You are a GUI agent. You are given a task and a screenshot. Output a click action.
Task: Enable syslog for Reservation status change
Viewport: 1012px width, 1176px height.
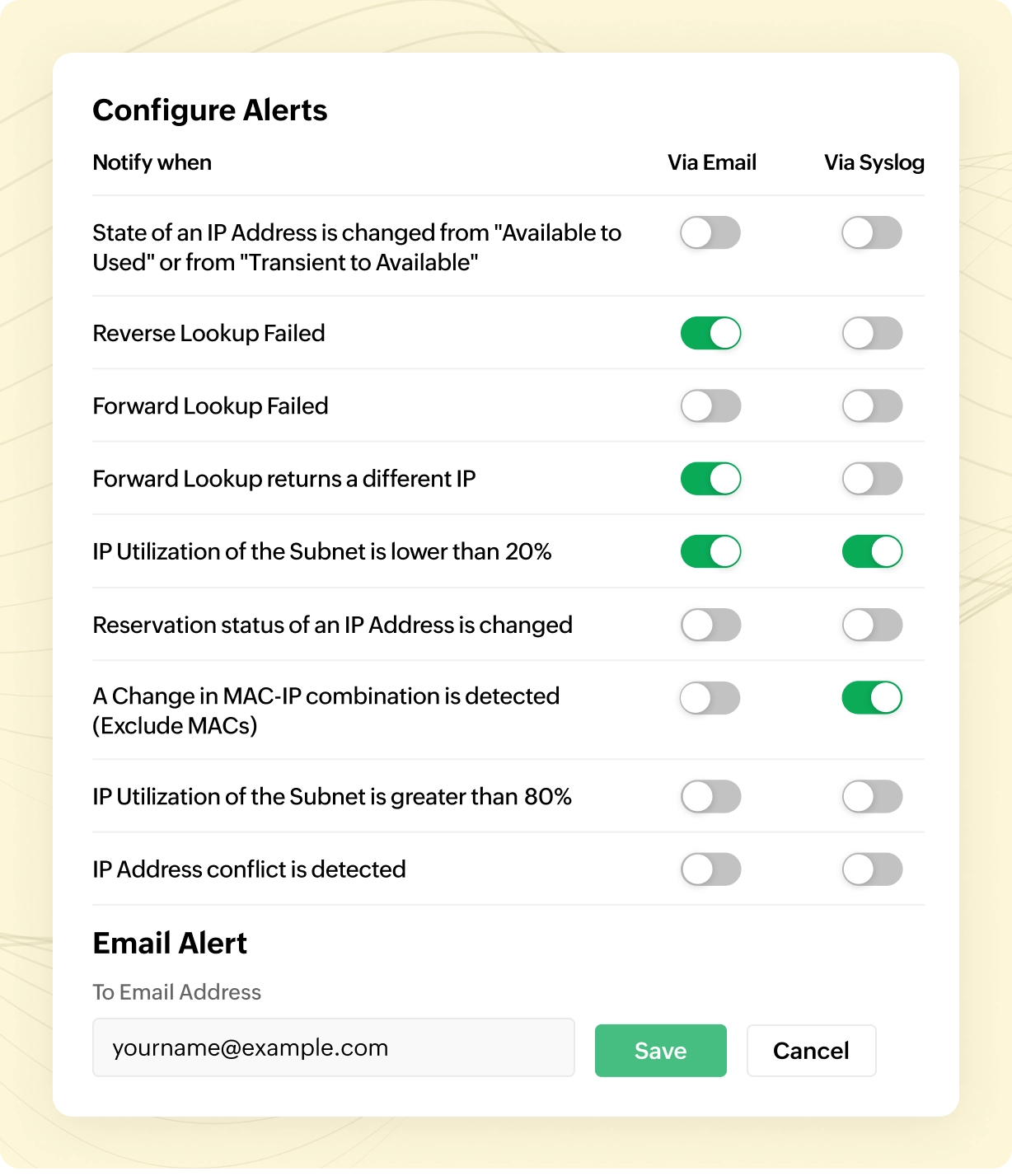coord(872,625)
